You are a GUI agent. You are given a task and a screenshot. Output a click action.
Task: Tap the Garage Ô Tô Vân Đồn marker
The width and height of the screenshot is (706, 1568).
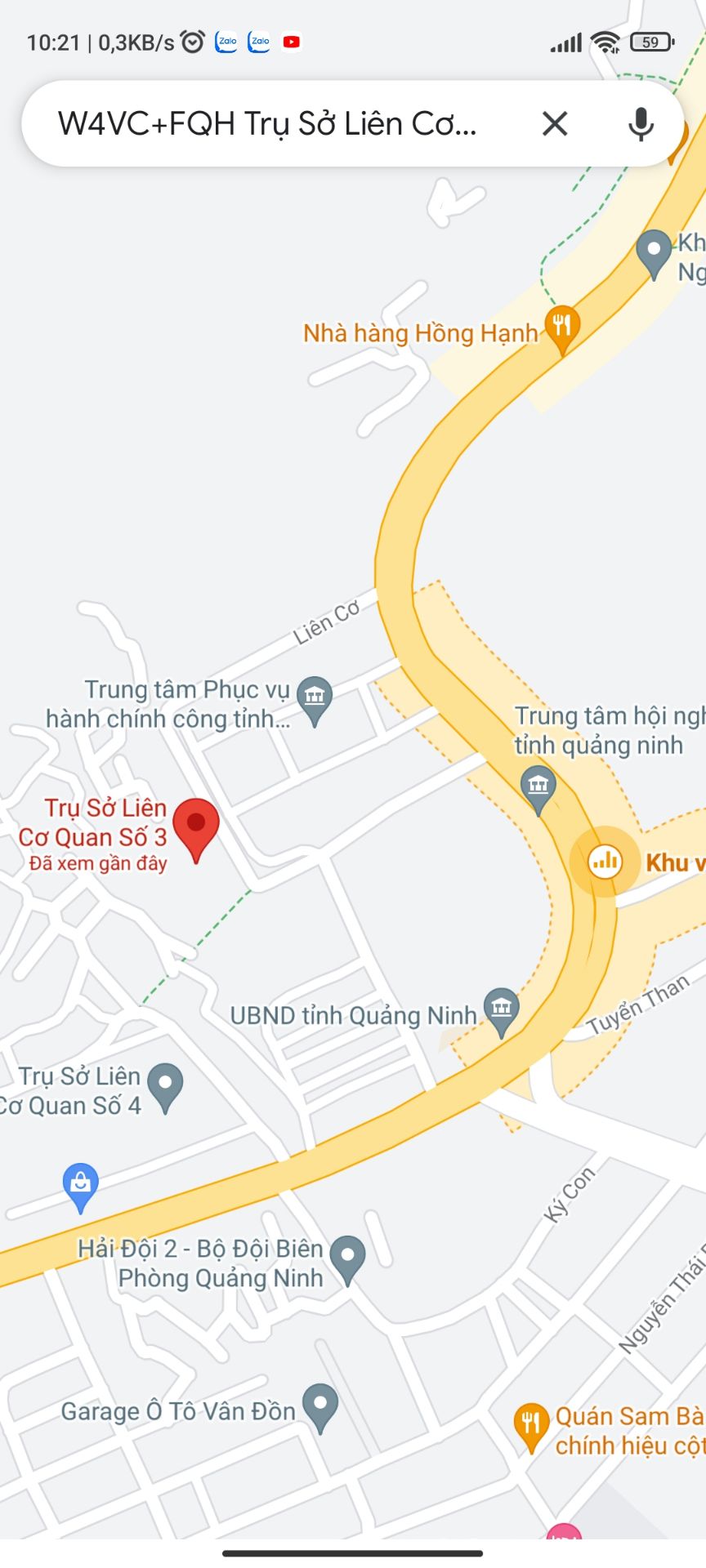pyautogui.click(x=319, y=1408)
